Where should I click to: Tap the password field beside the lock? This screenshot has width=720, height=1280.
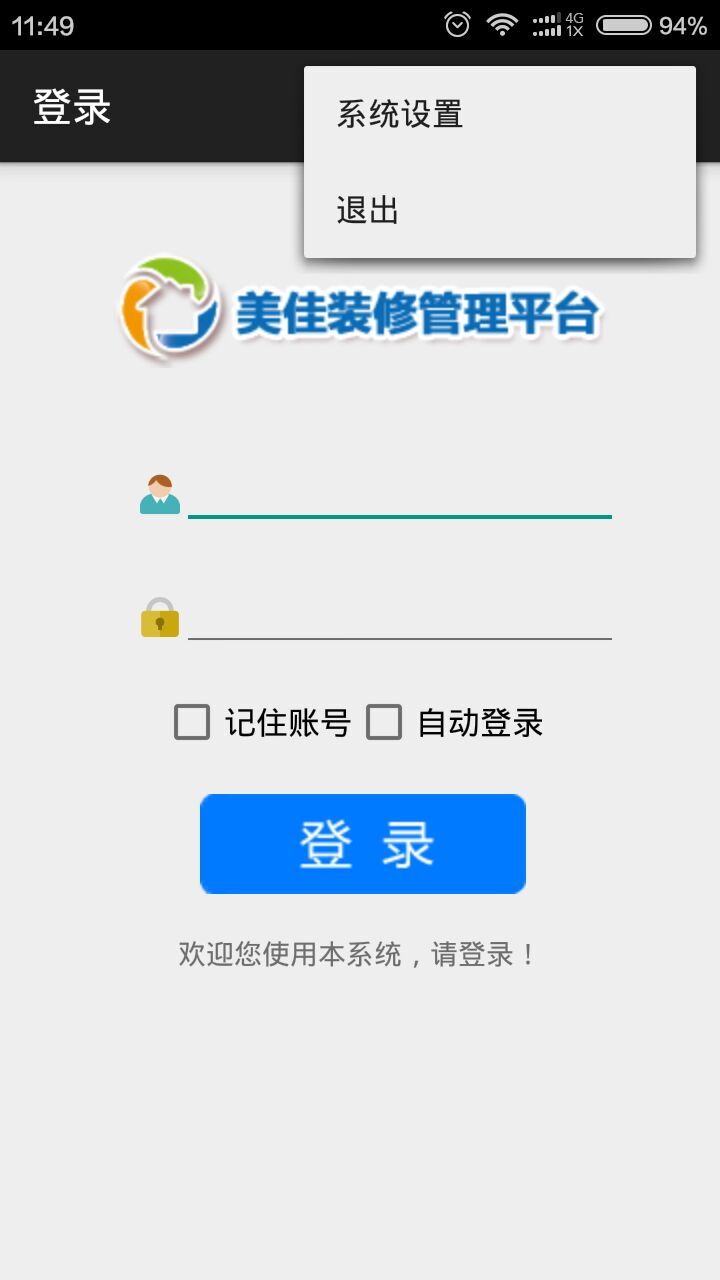point(400,617)
